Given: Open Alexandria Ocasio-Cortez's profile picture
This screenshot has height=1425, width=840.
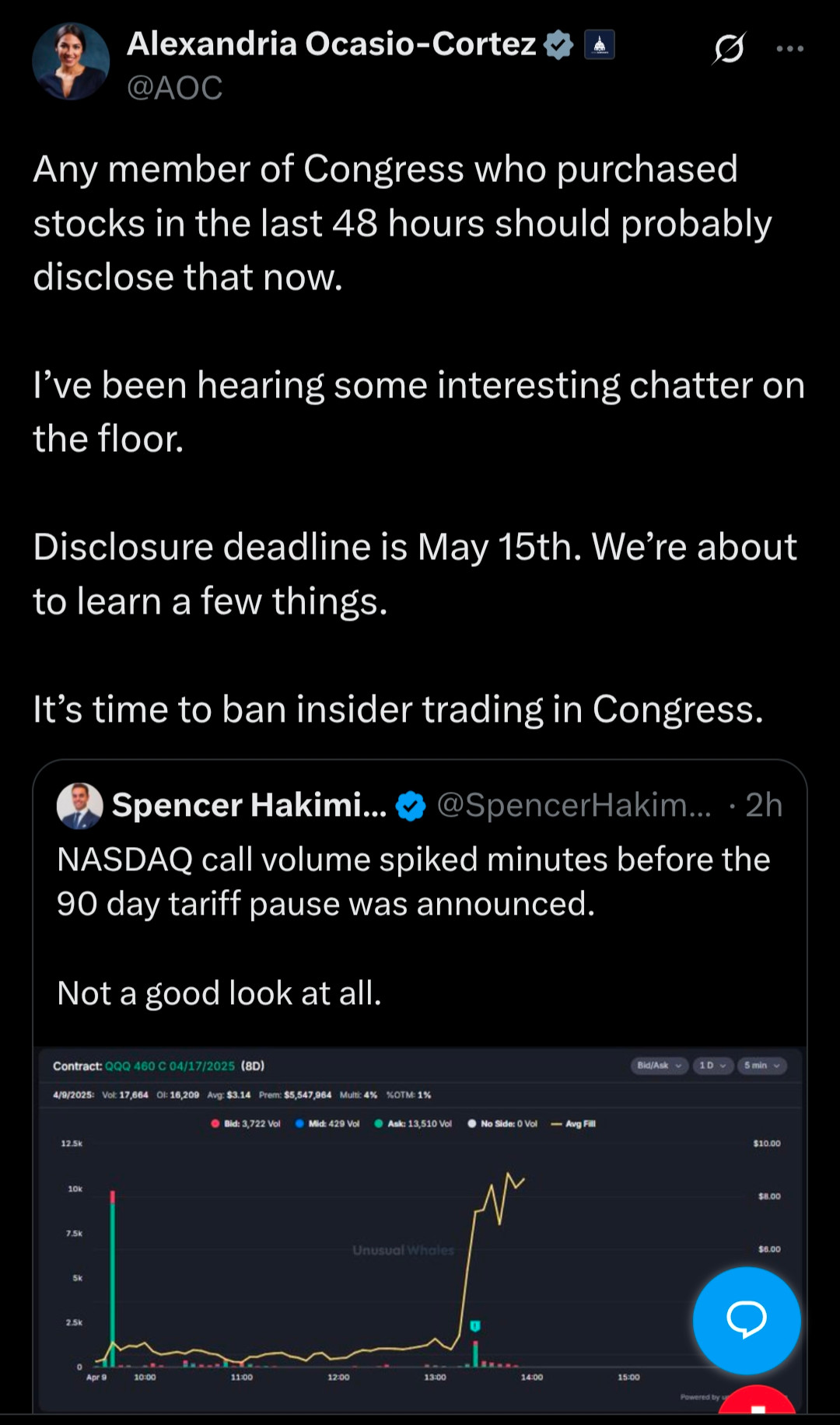Looking at the screenshot, I should (x=71, y=61).
